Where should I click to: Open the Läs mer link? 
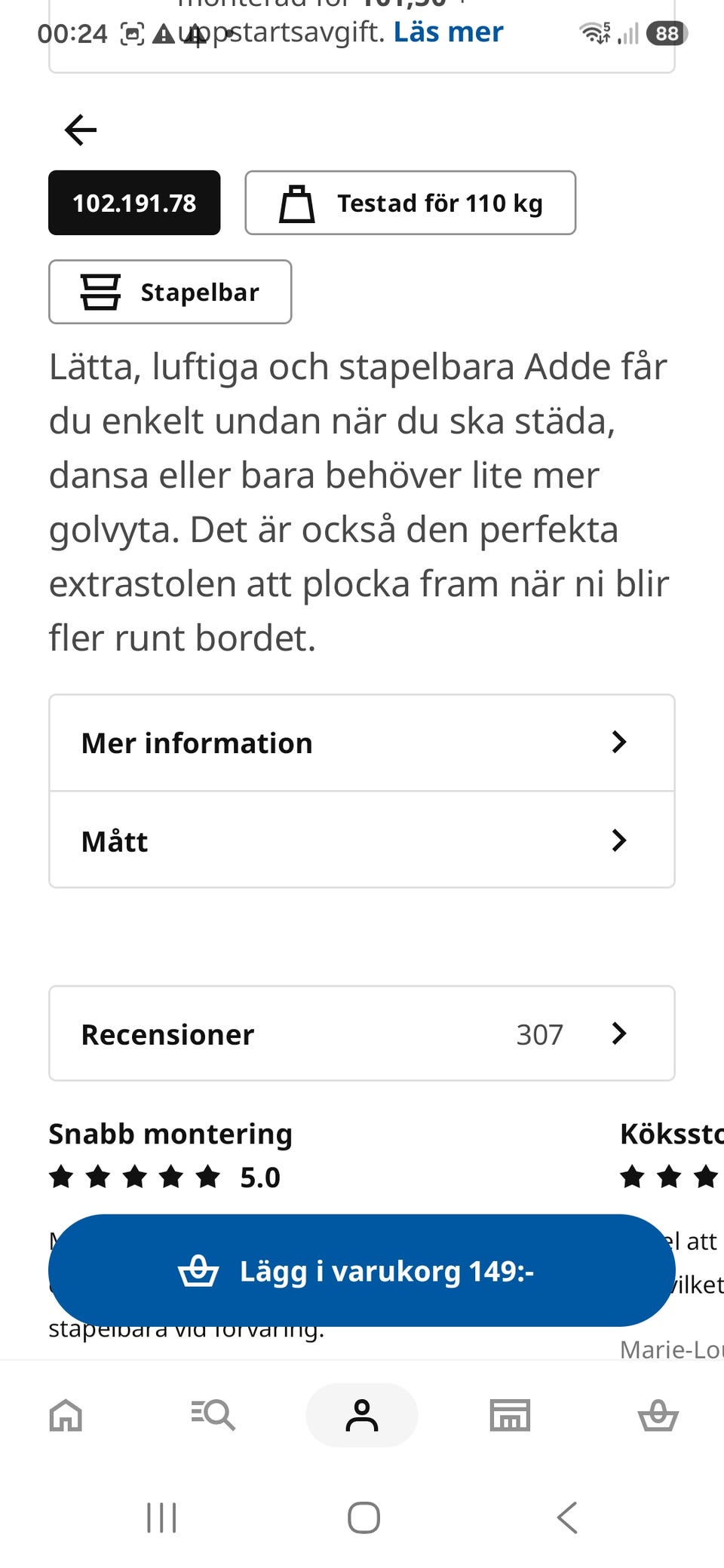(449, 32)
